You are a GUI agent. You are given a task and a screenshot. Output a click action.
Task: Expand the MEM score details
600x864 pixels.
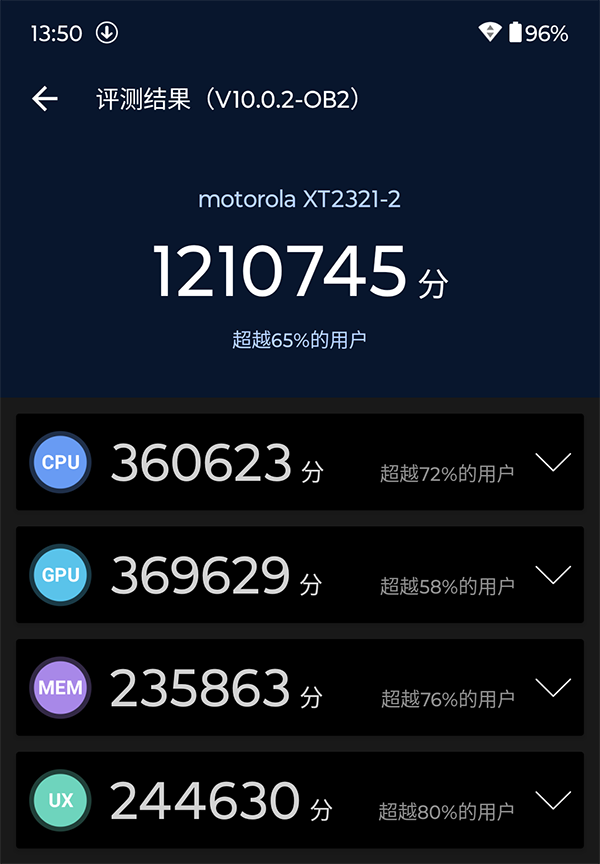coord(552,688)
